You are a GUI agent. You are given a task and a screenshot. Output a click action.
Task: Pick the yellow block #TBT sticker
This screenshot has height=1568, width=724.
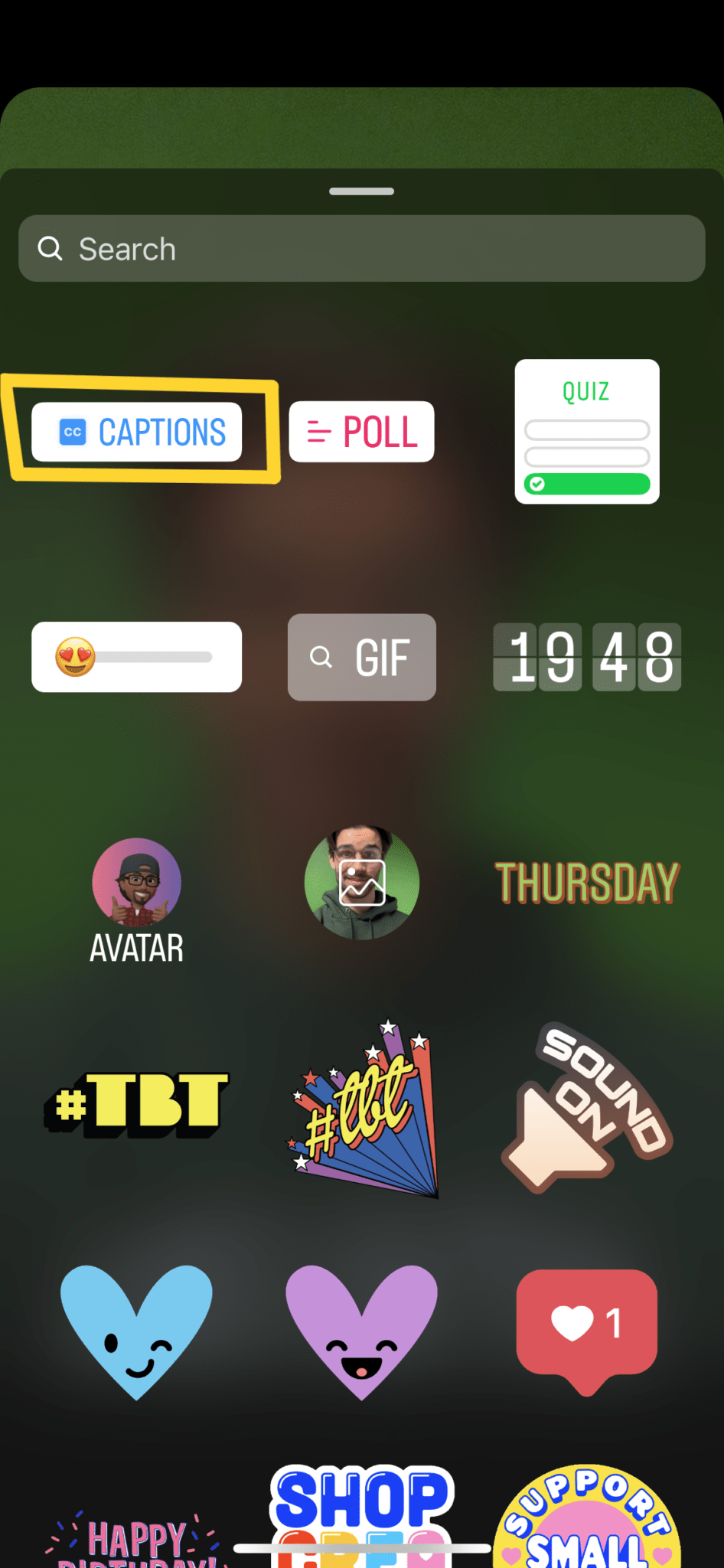pyautogui.click(x=137, y=1105)
